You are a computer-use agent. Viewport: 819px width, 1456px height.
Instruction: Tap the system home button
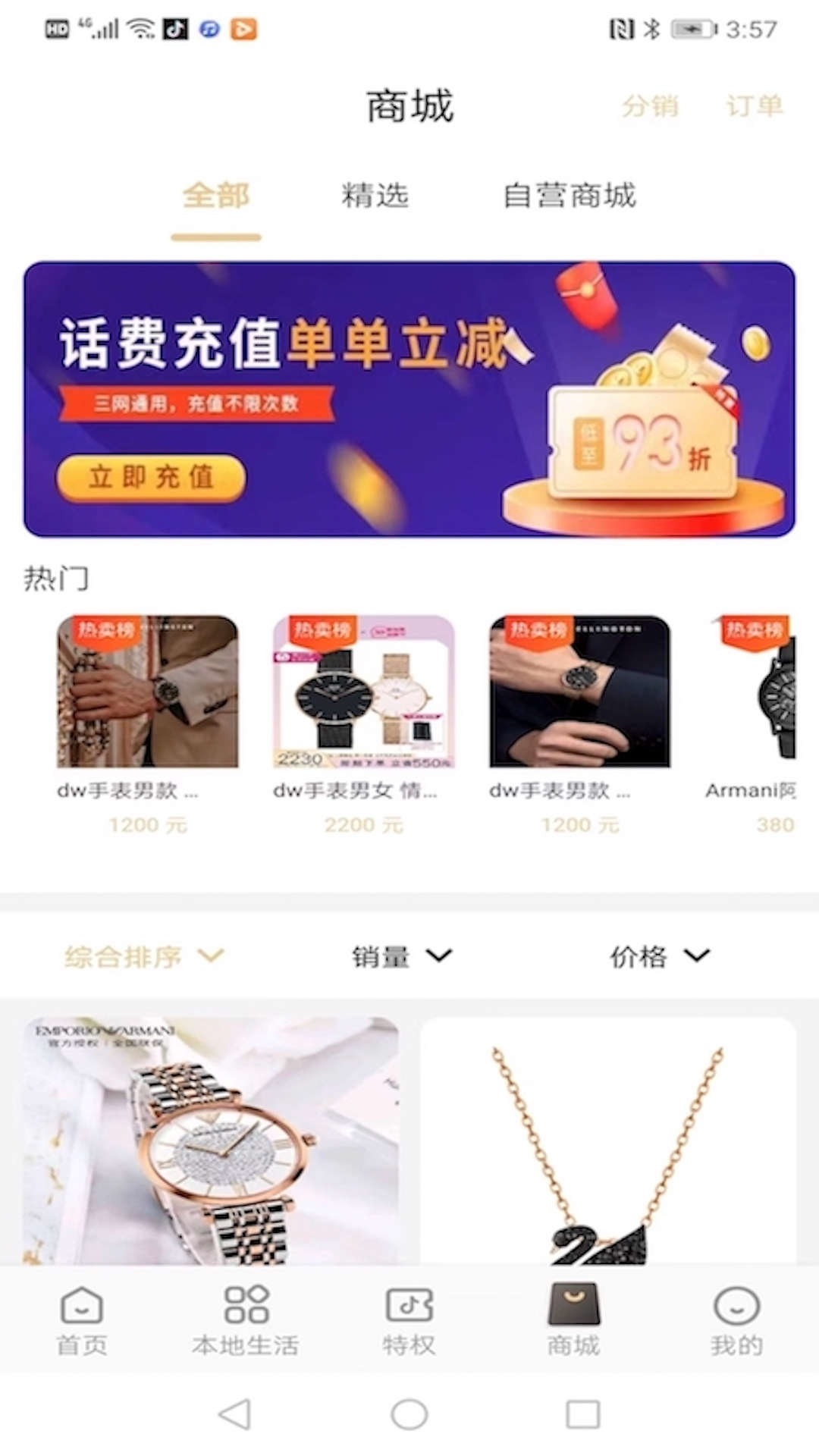pos(409,1414)
